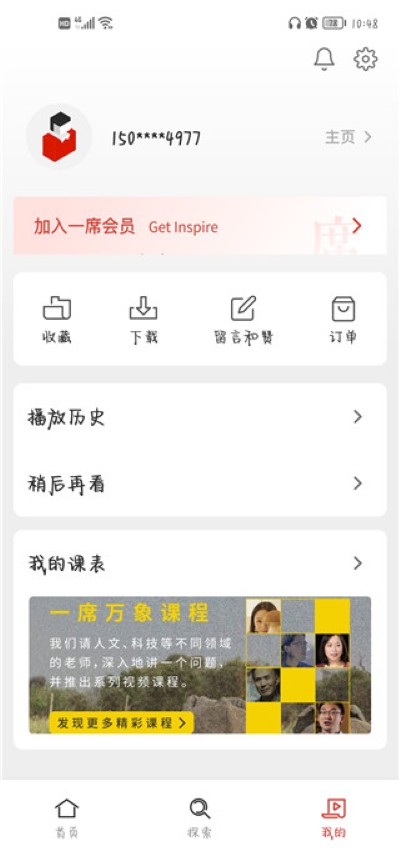Open 下载 downloads
Viewport: 400px width, 855px height.
pyautogui.click(x=143, y=320)
